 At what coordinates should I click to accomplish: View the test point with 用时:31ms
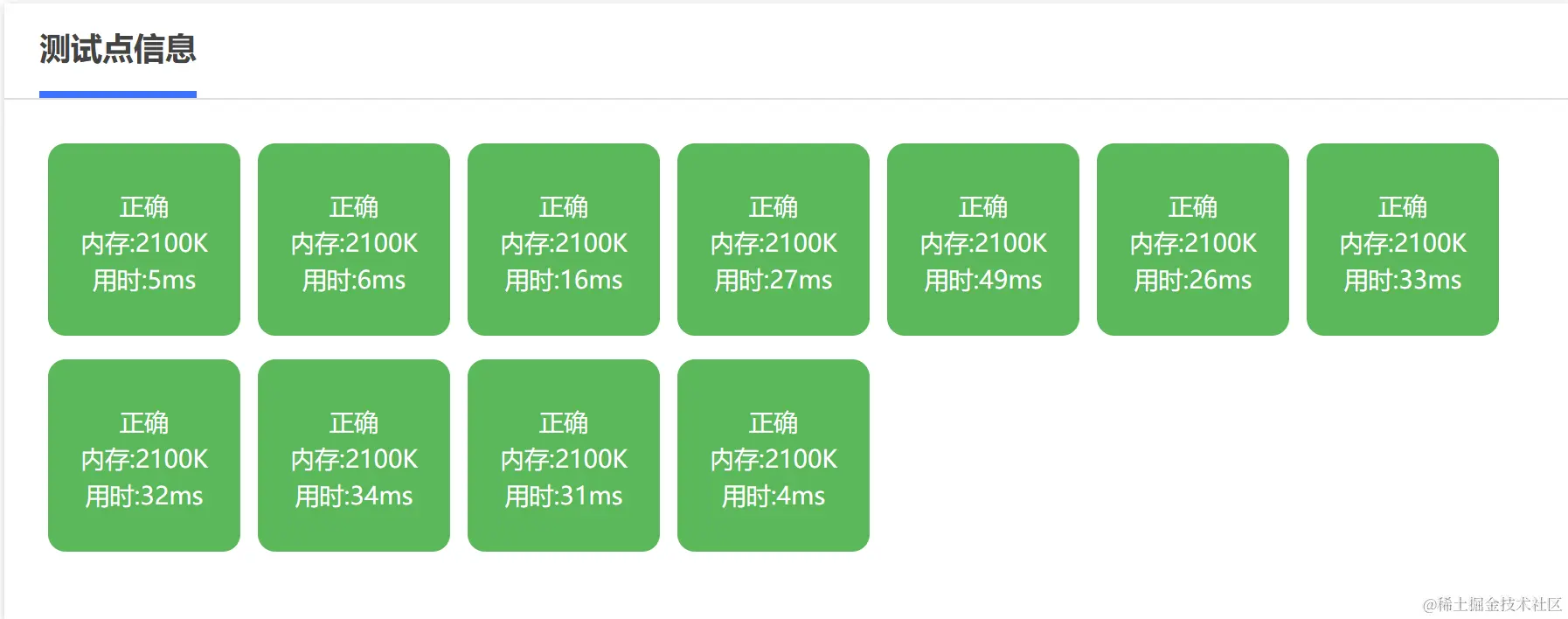point(564,456)
